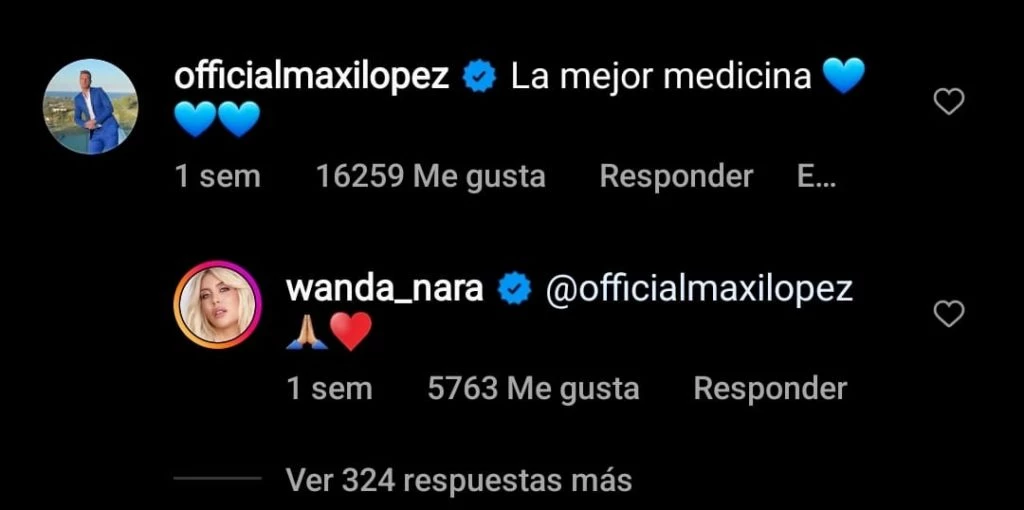
Task: View the 5763 Me gusta likes list
Action: pyautogui.click(x=533, y=388)
